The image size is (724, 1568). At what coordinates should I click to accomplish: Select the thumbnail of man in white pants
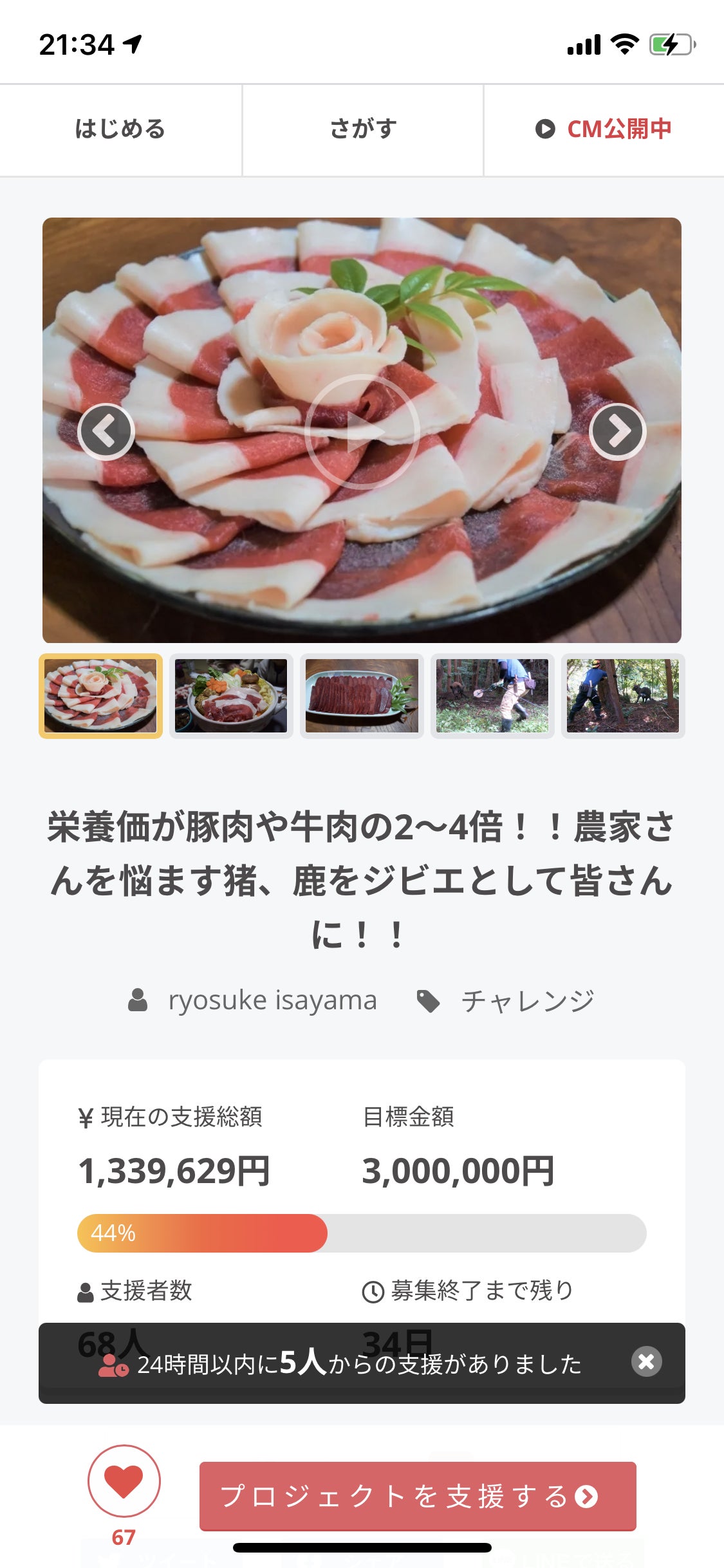[492, 696]
